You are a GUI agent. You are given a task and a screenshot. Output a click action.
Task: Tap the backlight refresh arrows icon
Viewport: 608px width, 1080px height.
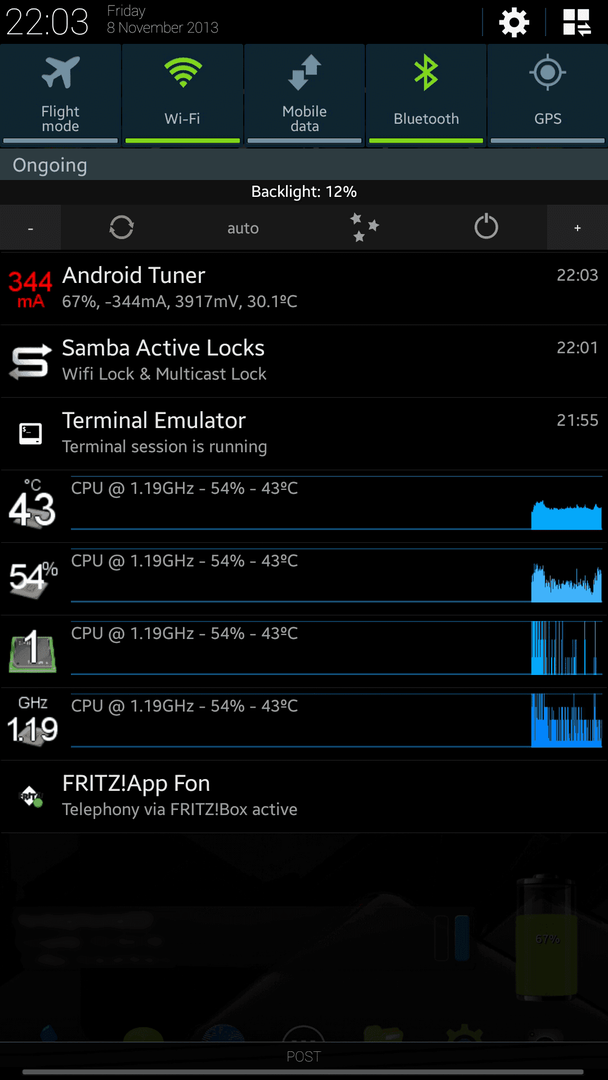[x=121, y=227]
